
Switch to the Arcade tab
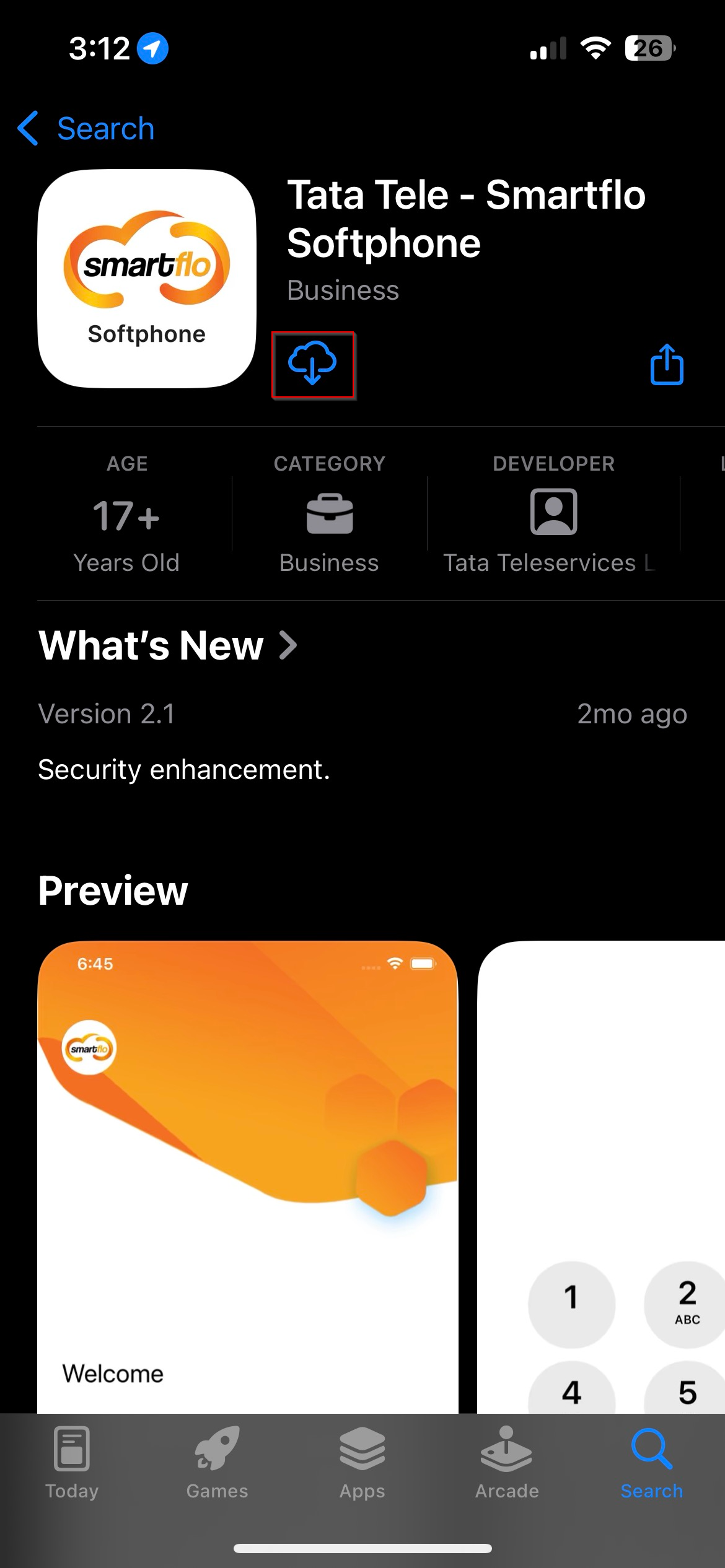coord(507,1463)
